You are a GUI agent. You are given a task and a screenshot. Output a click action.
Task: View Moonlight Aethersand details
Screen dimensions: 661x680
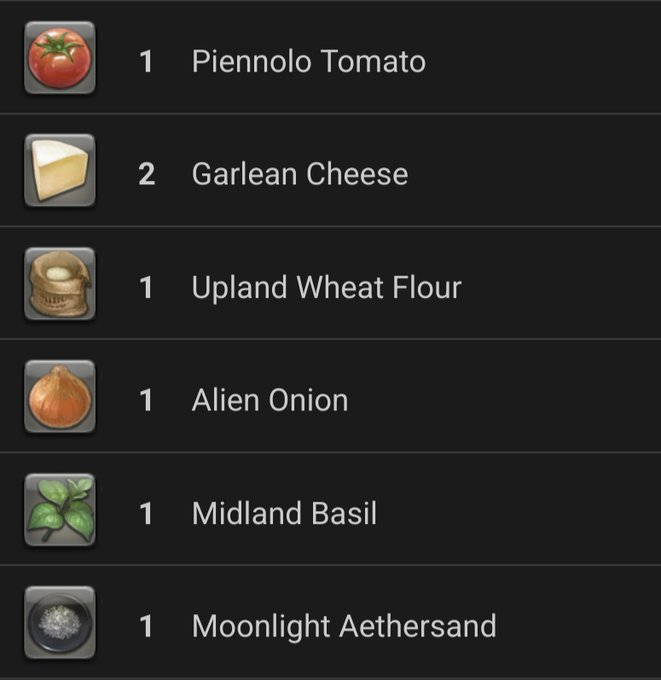coord(343,627)
